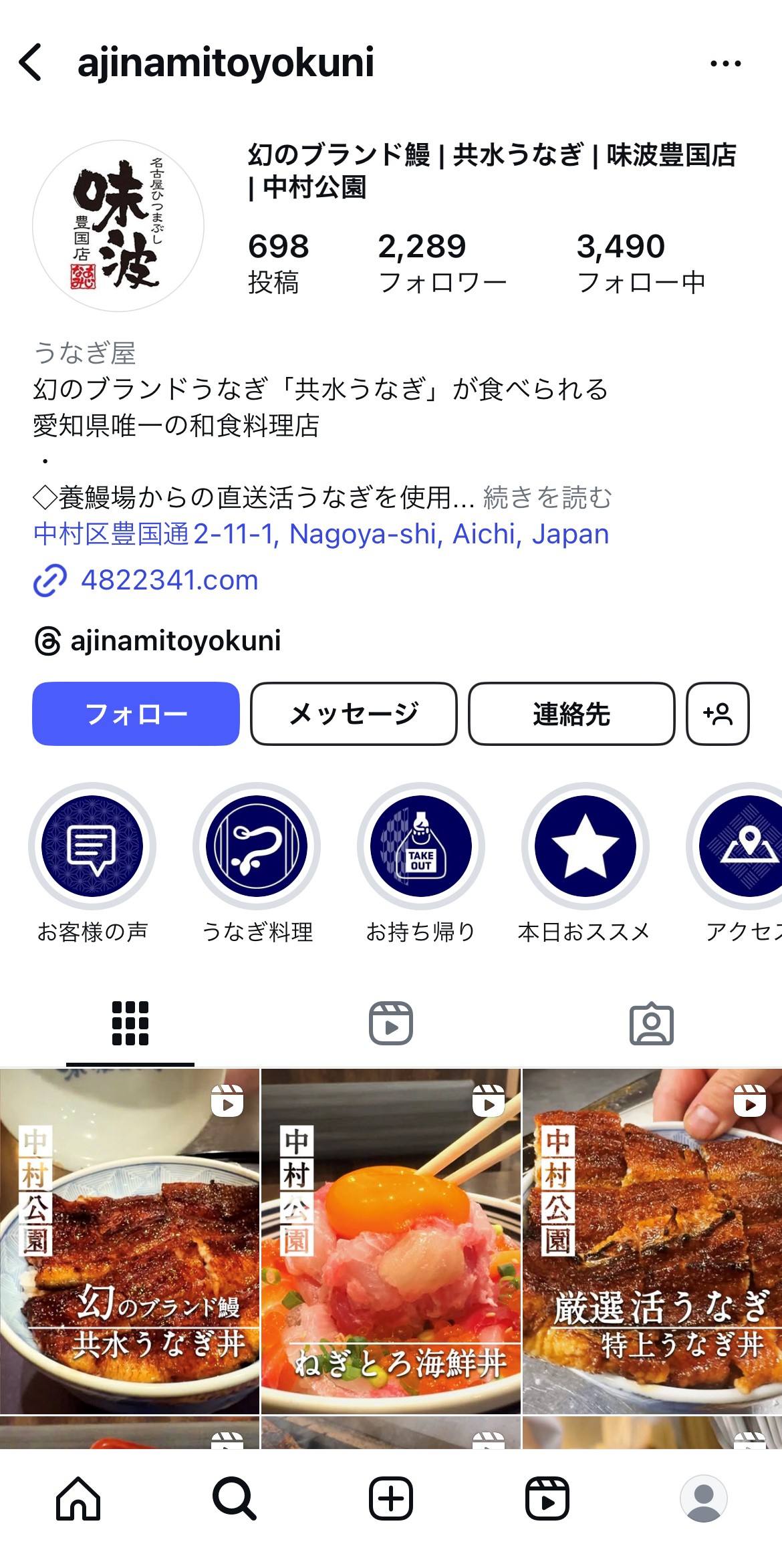View the お客様の声 story highlight

(92, 862)
